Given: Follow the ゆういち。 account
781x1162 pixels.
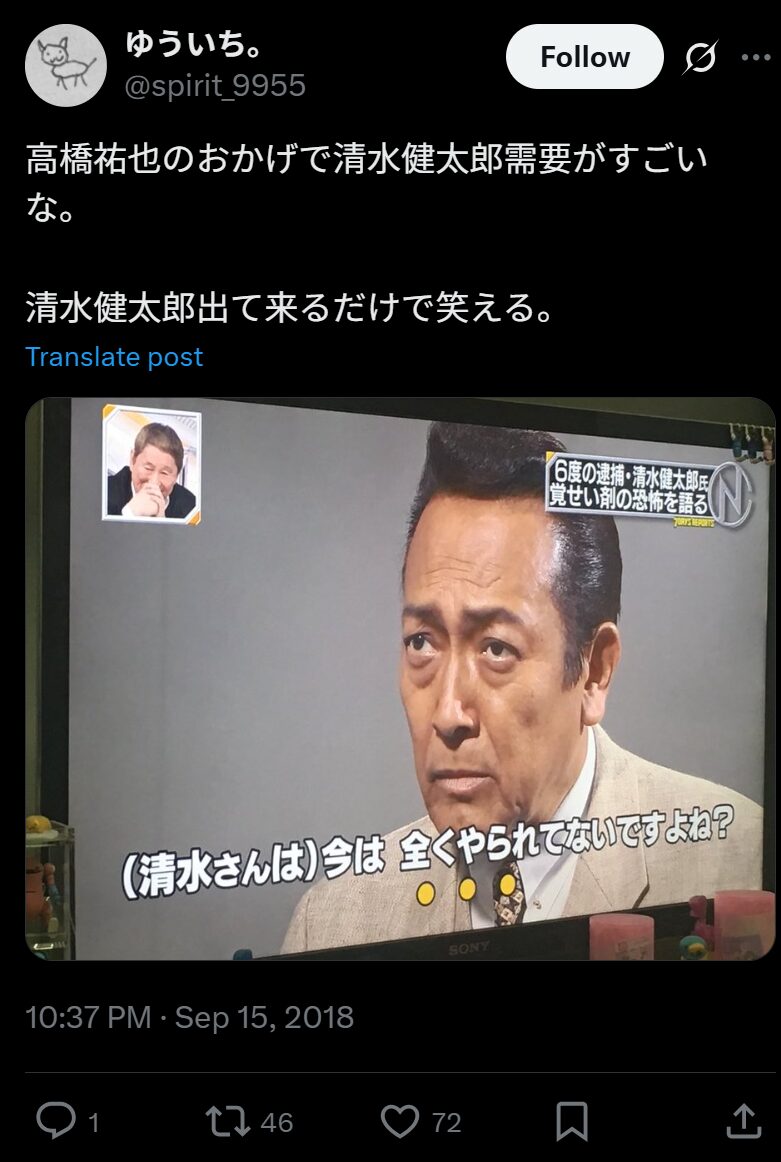Looking at the screenshot, I should [584, 57].
